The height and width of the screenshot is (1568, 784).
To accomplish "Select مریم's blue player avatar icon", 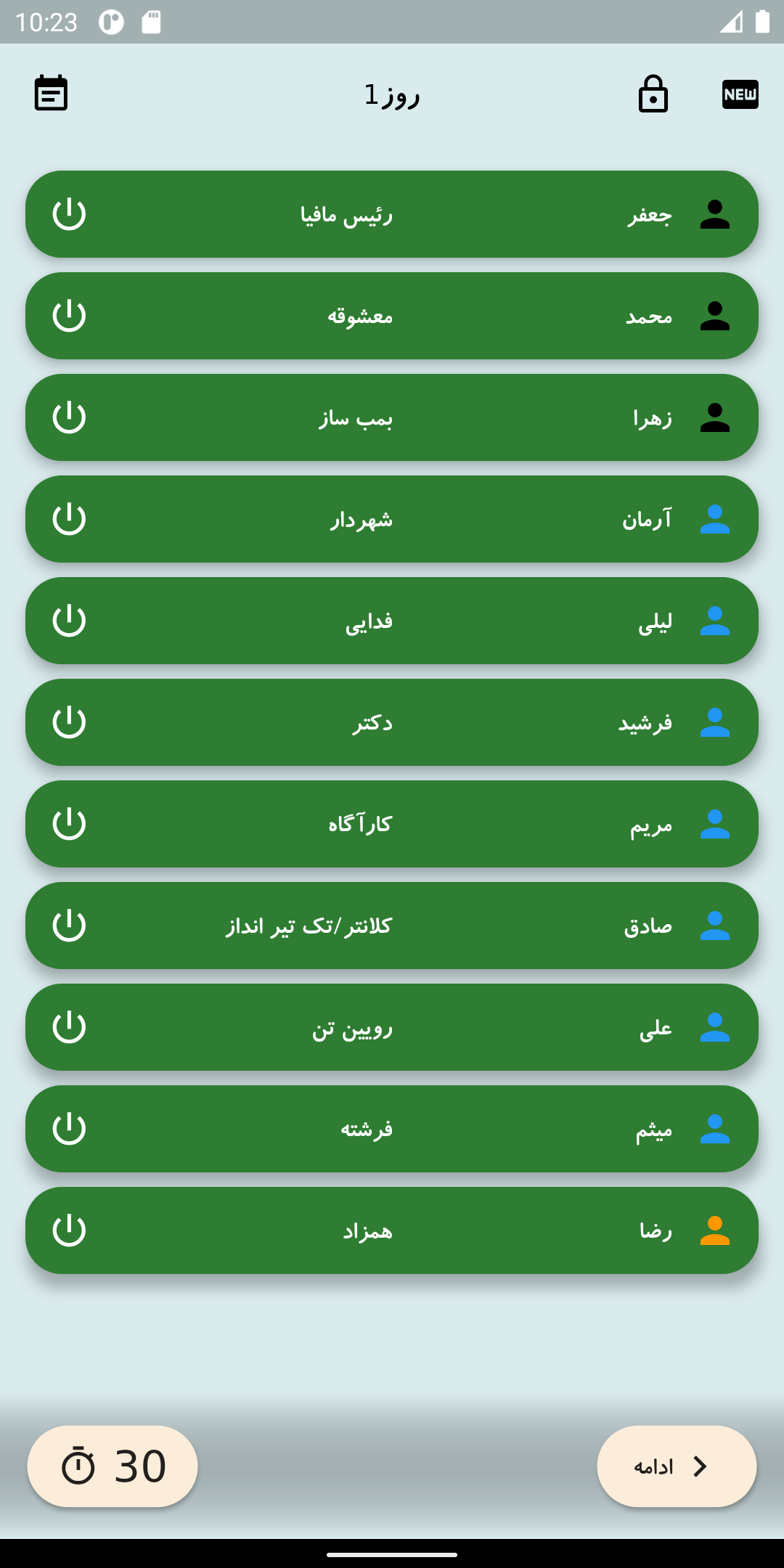I will pyautogui.click(x=716, y=823).
